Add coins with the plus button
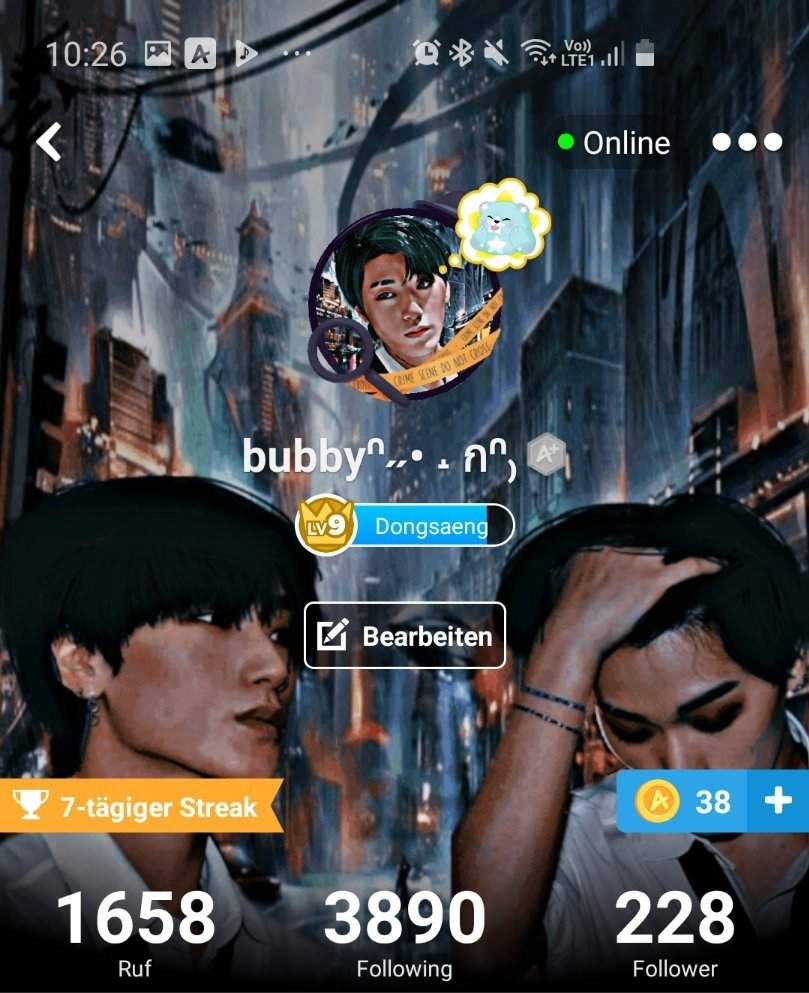 pyautogui.click(x=778, y=801)
